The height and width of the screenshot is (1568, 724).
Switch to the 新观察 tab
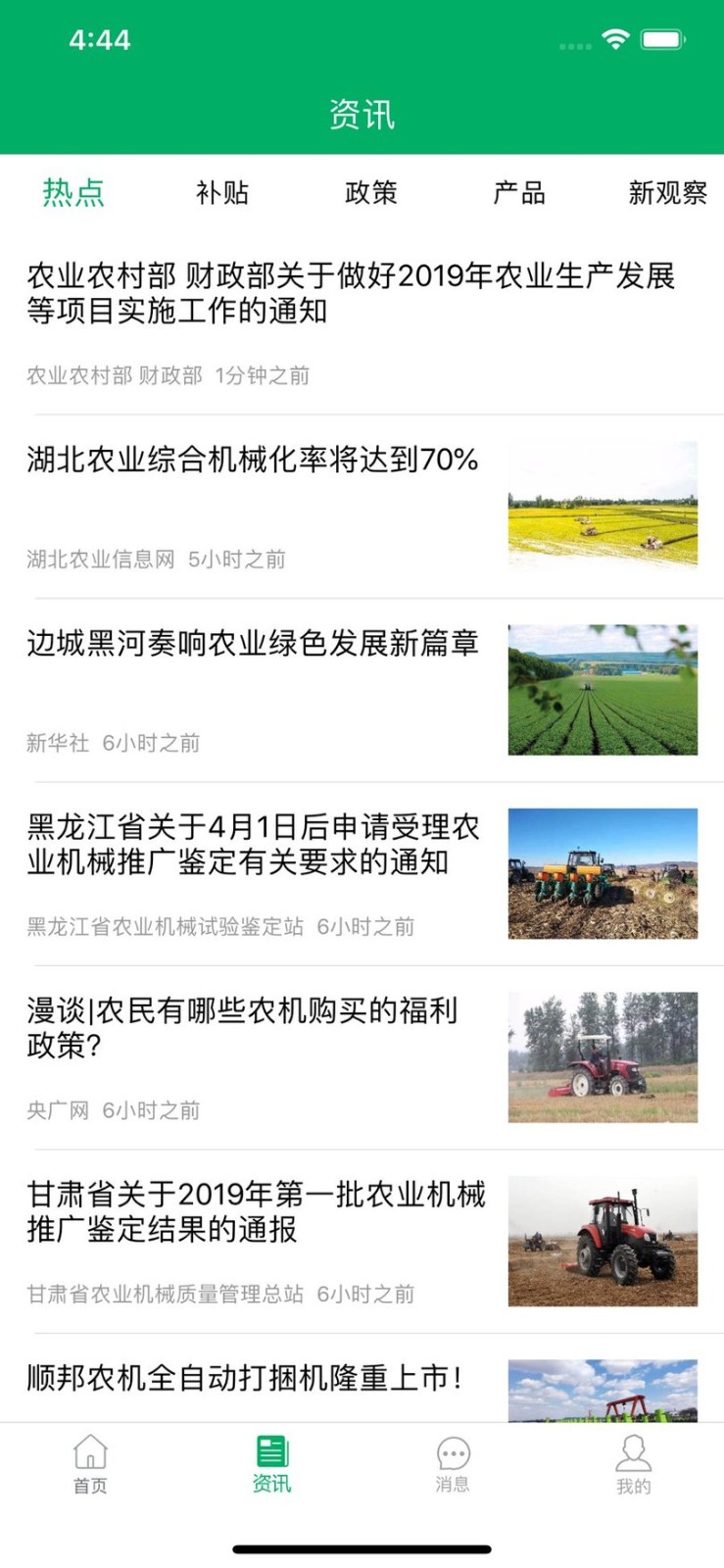pos(669,194)
